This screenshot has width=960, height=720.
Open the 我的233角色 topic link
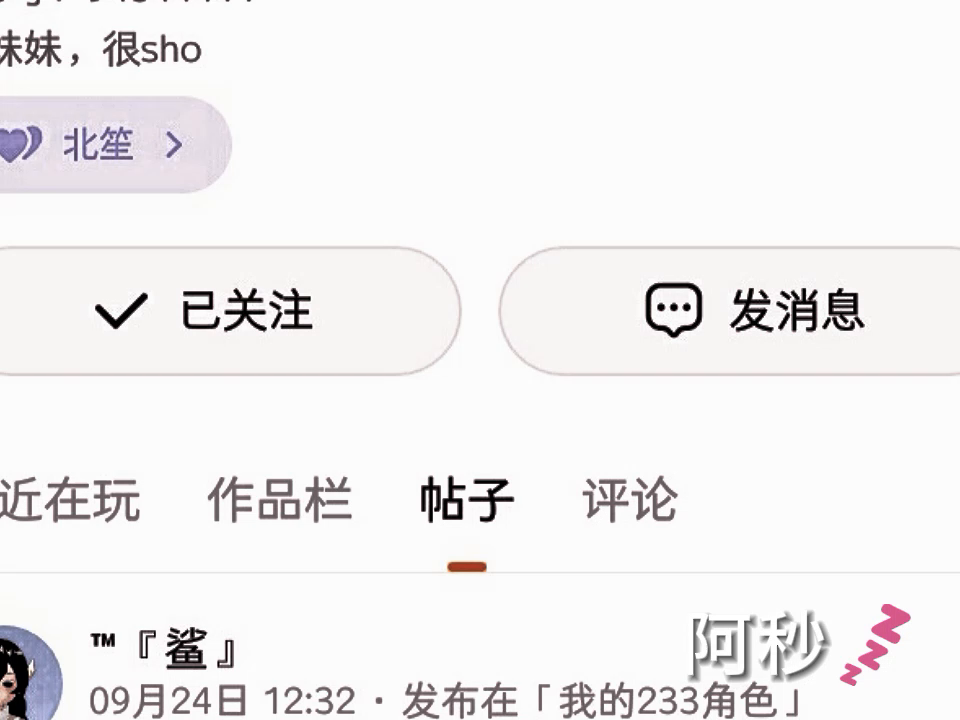(x=672, y=700)
